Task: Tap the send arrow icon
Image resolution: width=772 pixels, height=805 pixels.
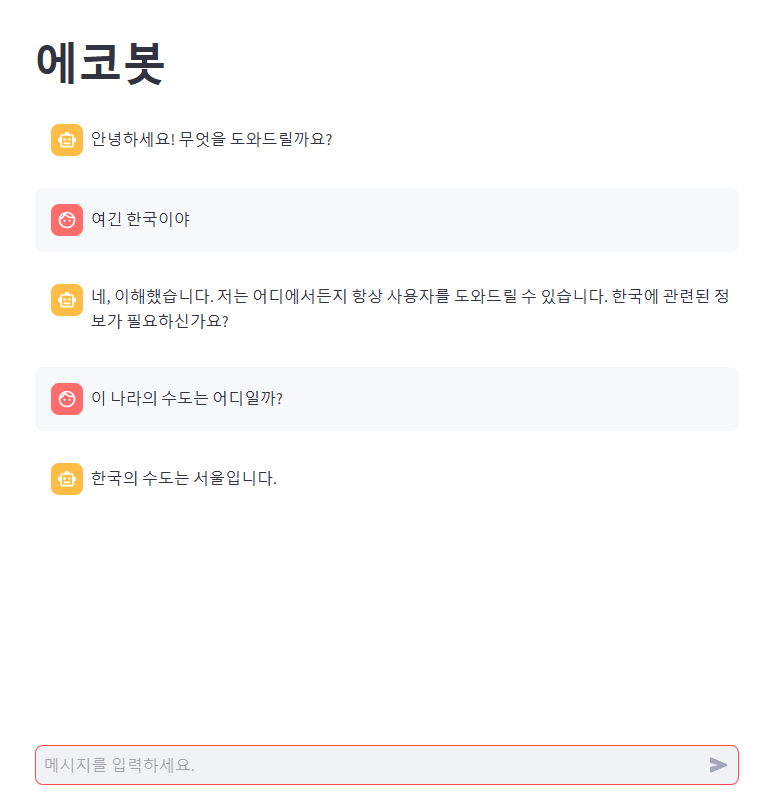Action: point(718,765)
